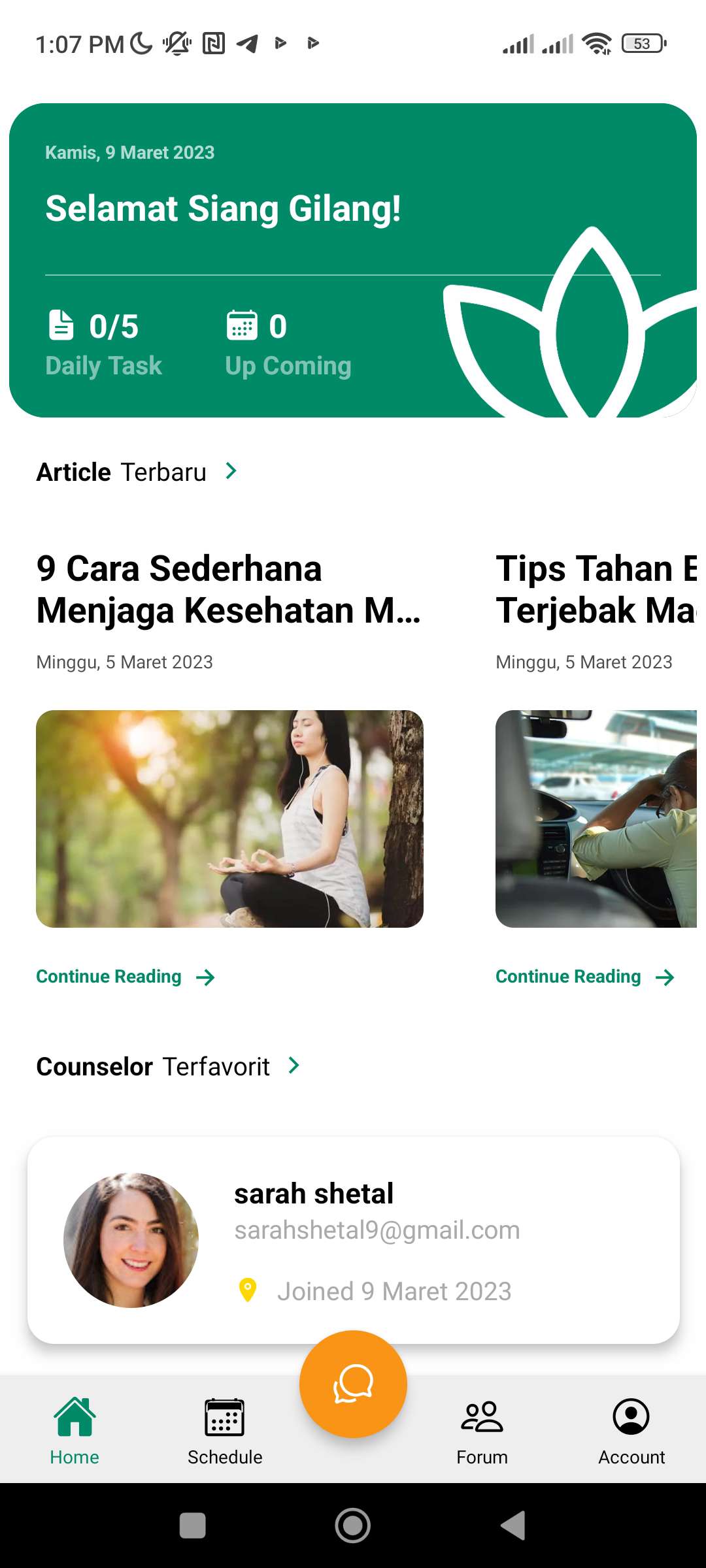This screenshot has height=1568, width=706.
Task: Open counselor sarah shetal's card
Action: [x=353, y=1239]
